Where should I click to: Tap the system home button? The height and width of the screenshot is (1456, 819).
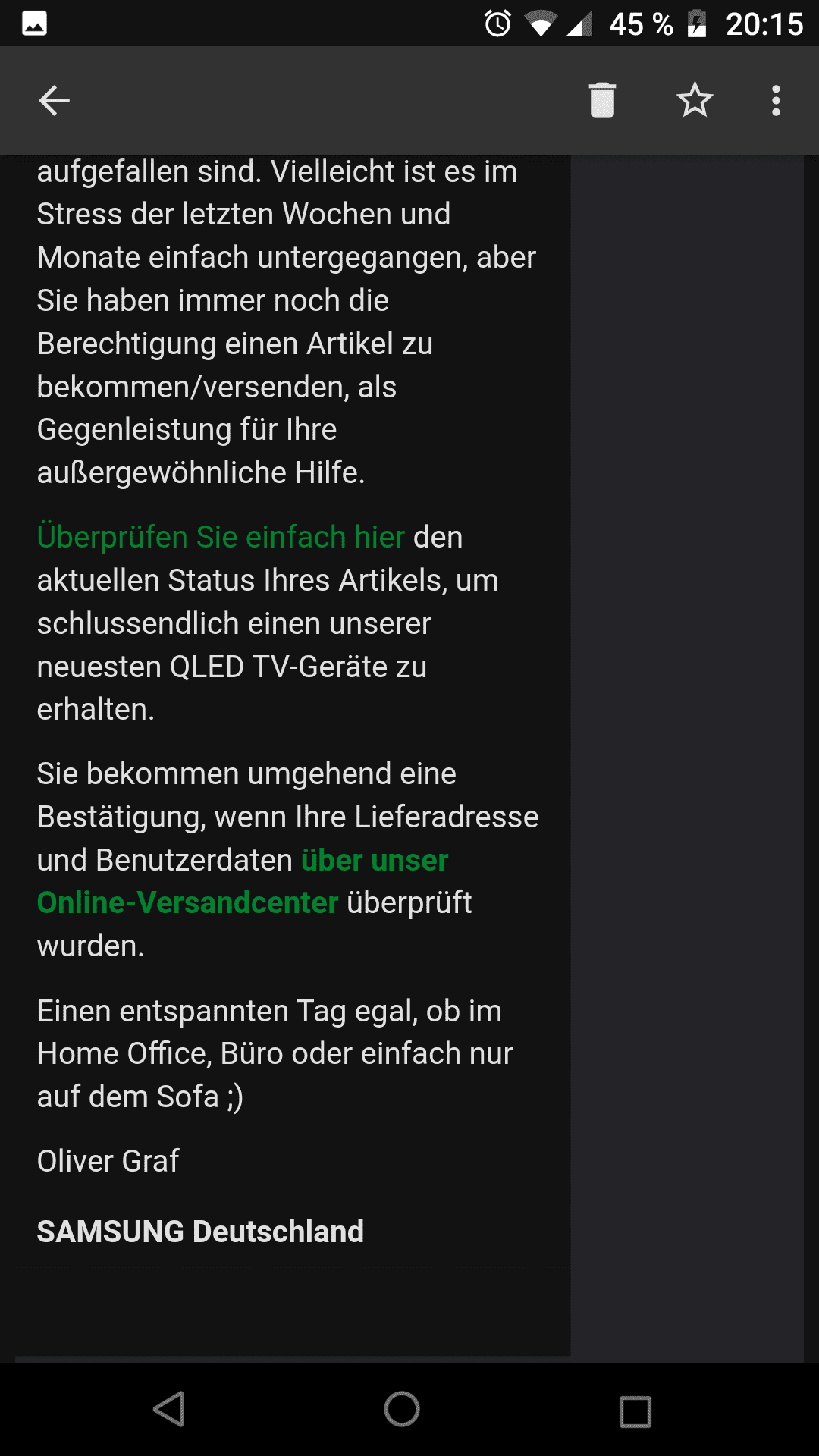tap(402, 1410)
